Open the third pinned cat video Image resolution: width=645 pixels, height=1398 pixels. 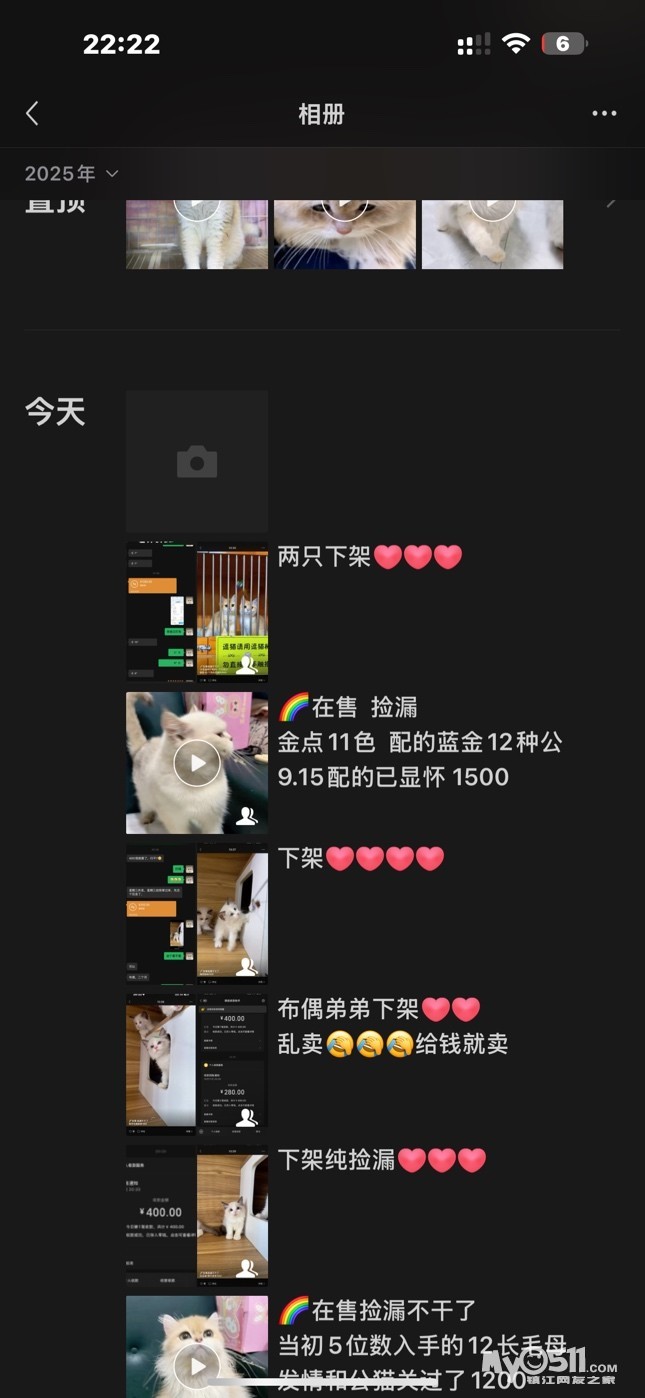[x=492, y=233]
